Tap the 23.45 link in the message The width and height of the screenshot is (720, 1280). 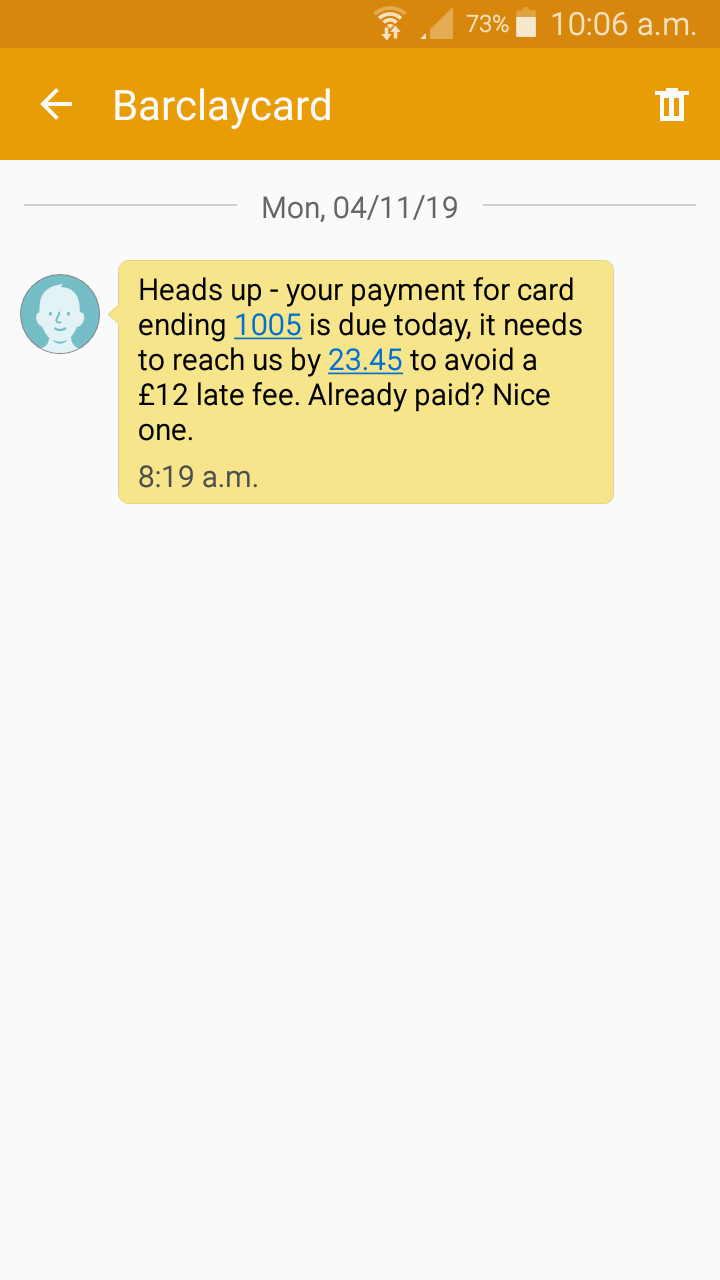365,360
